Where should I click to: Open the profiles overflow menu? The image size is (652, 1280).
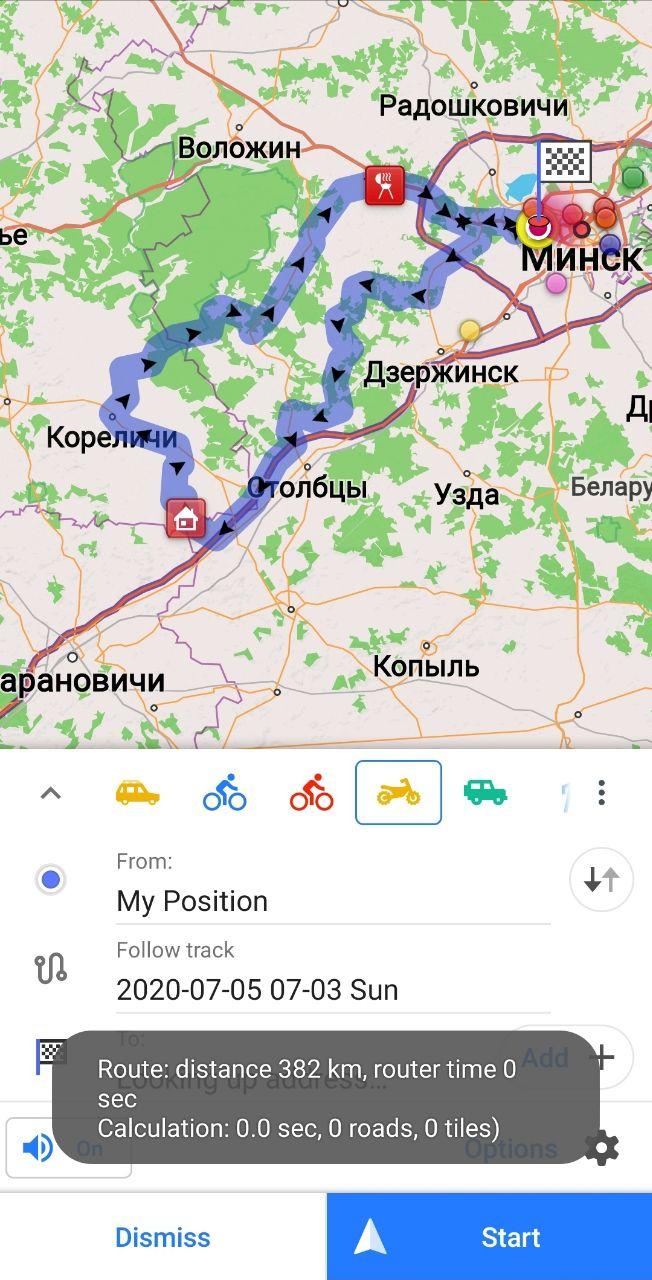(x=601, y=794)
